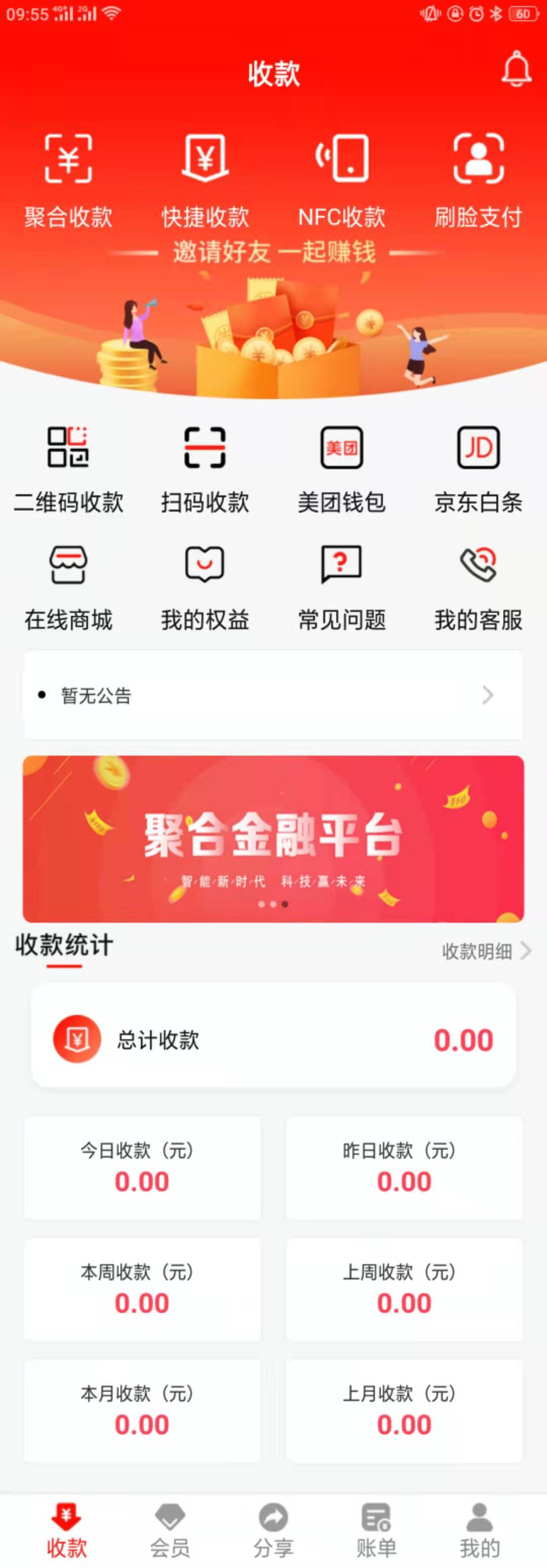Open 扫码收款 scan to collect

[205, 468]
